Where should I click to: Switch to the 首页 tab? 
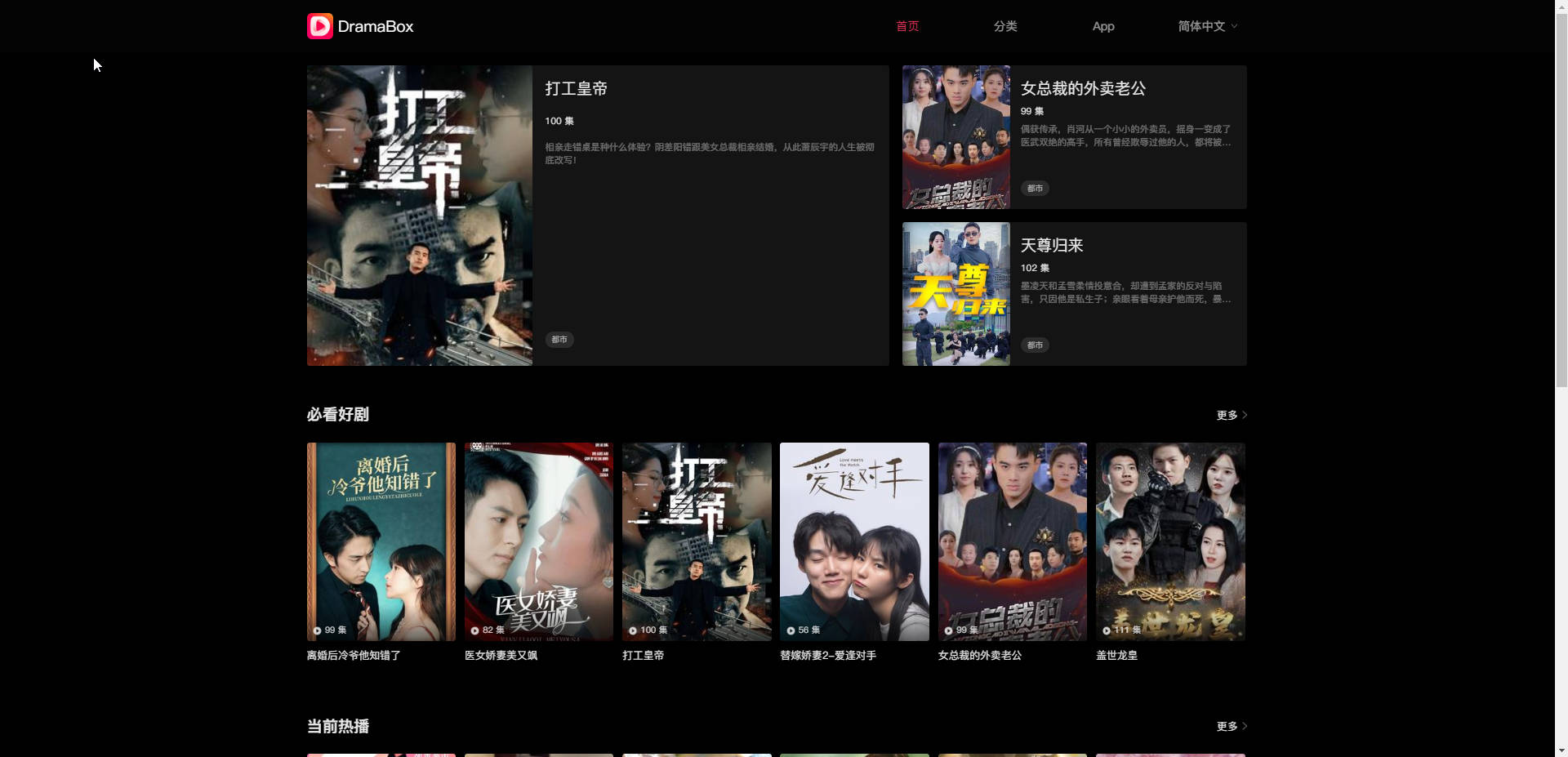[x=907, y=26]
